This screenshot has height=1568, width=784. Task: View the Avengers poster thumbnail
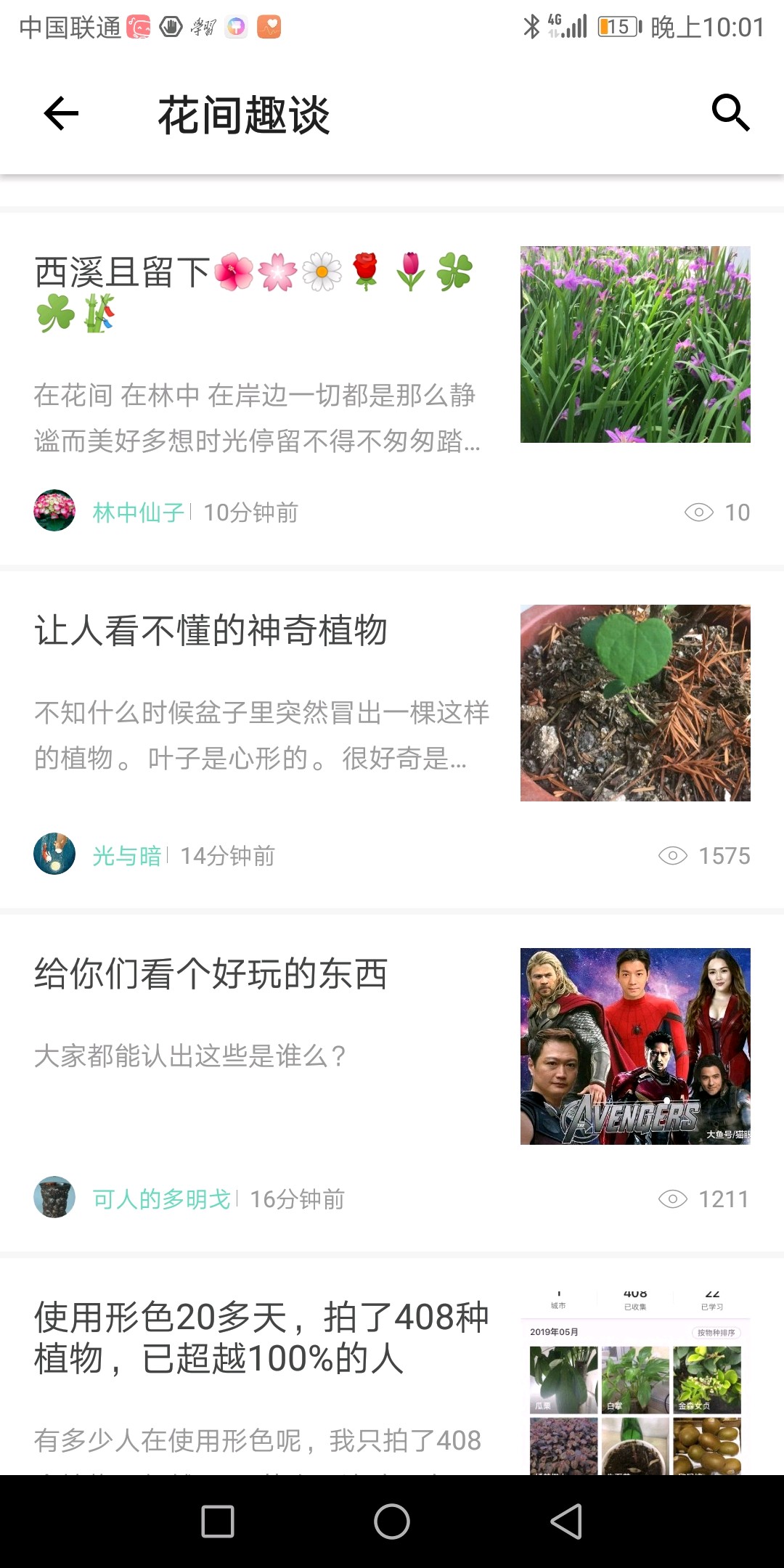click(x=635, y=1046)
